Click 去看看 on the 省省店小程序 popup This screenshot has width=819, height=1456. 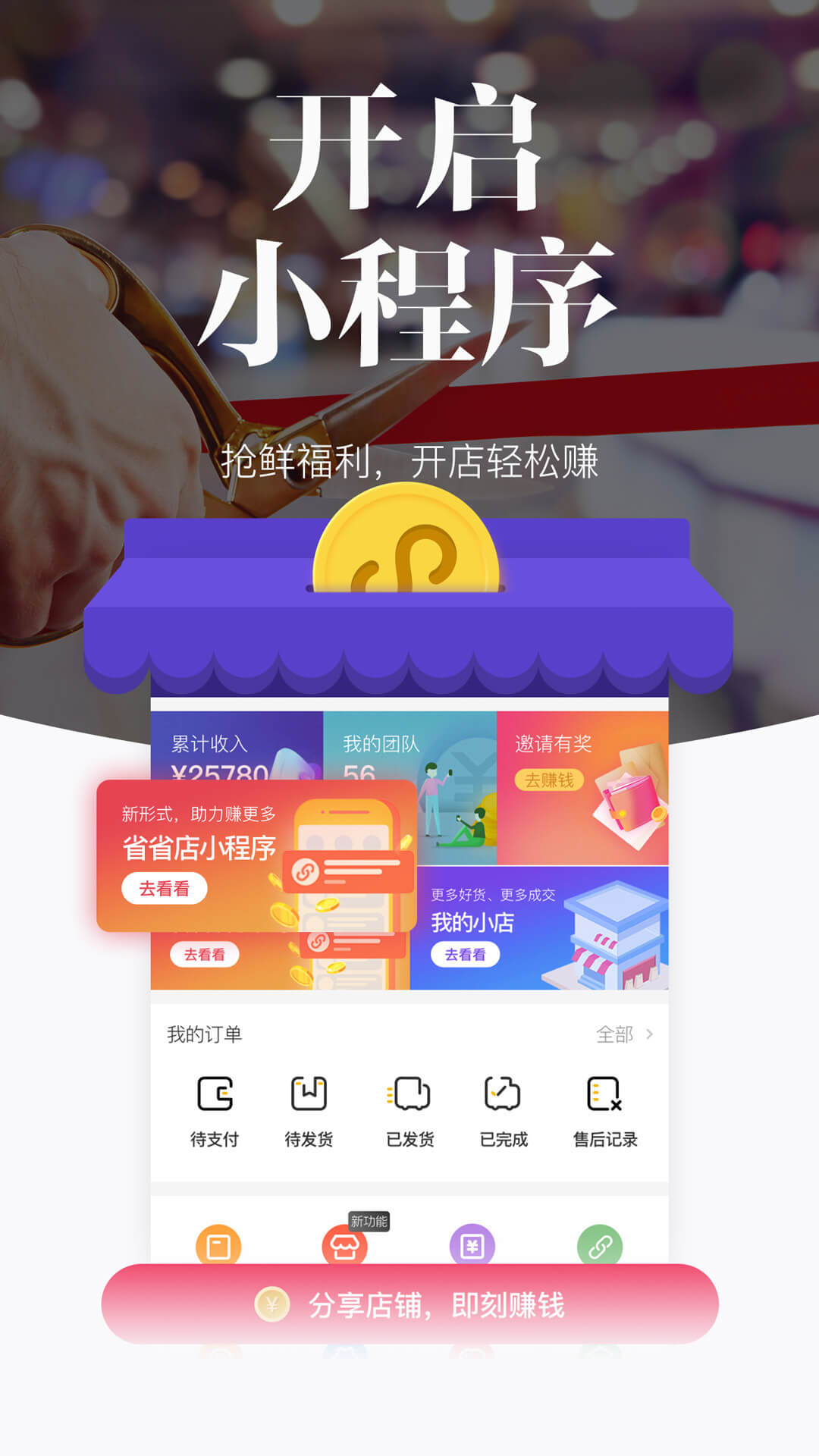[165, 887]
